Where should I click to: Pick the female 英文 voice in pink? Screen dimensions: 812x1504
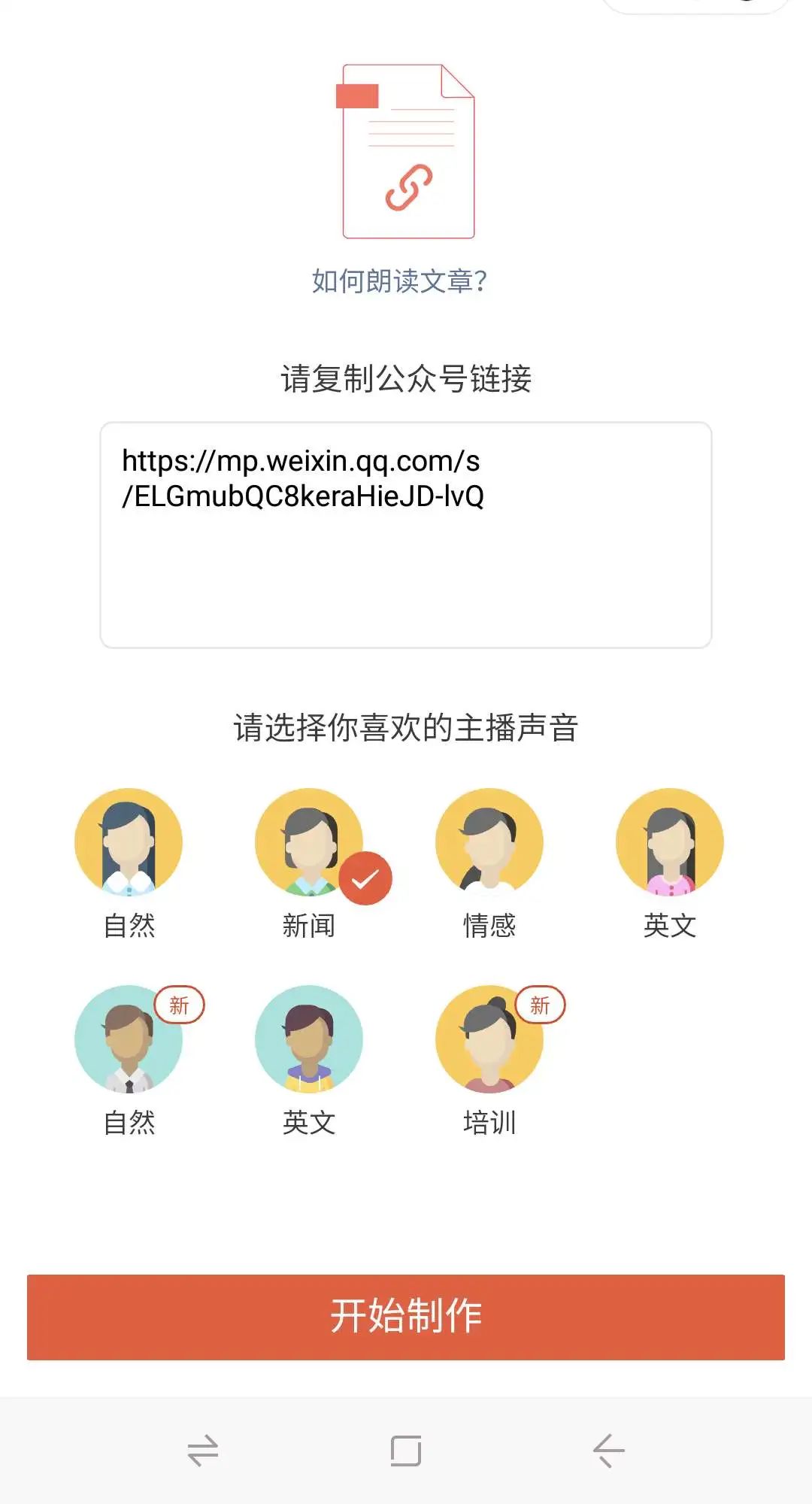670,842
